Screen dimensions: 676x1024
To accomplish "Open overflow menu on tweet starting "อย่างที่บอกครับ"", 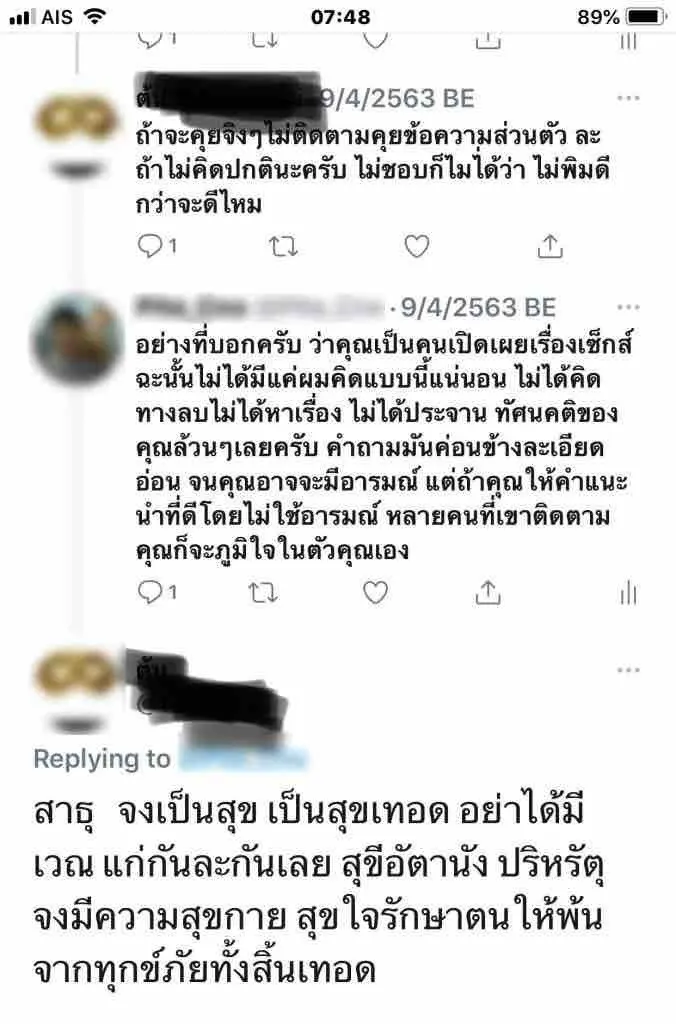I will click(x=627, y=306).
